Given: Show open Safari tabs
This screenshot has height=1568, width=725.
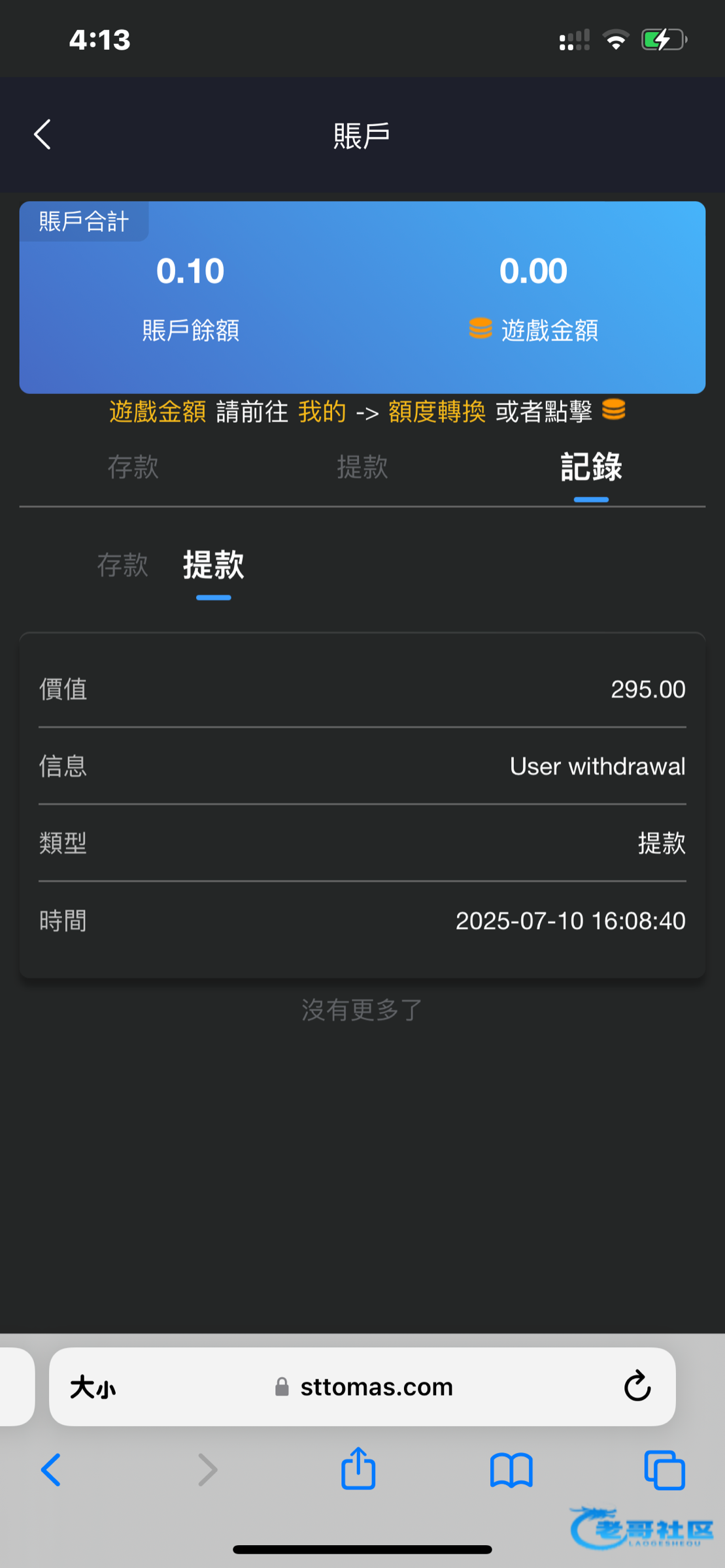Looking at the screenshot, I should click(x=664, y=1470).
